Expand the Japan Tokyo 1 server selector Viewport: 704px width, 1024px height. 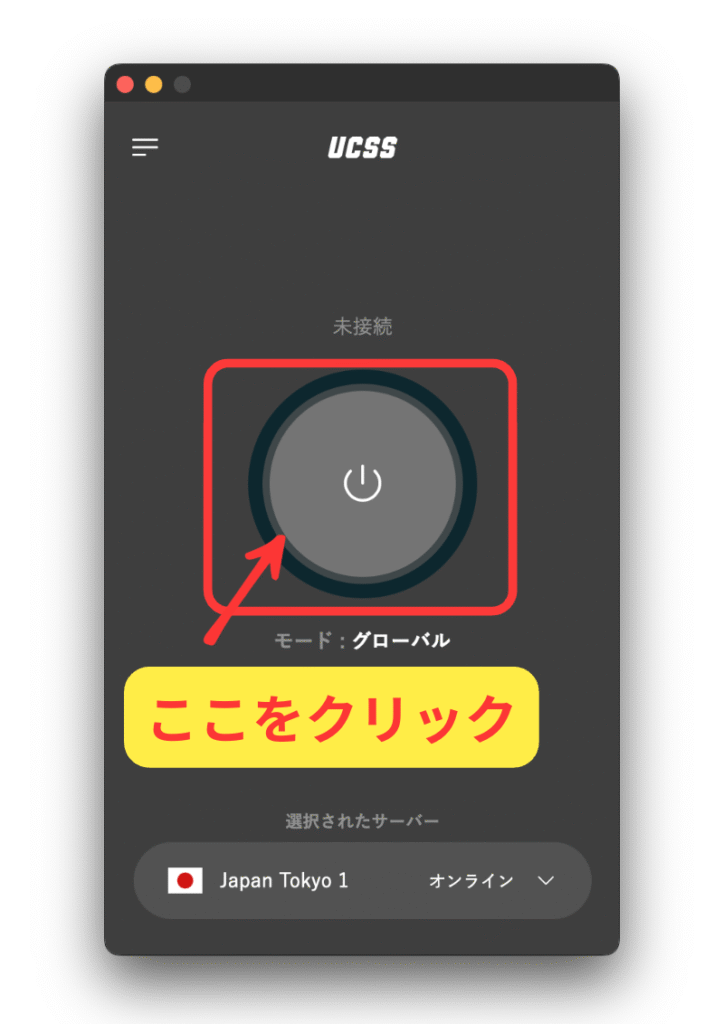click(x=545, y=881)
